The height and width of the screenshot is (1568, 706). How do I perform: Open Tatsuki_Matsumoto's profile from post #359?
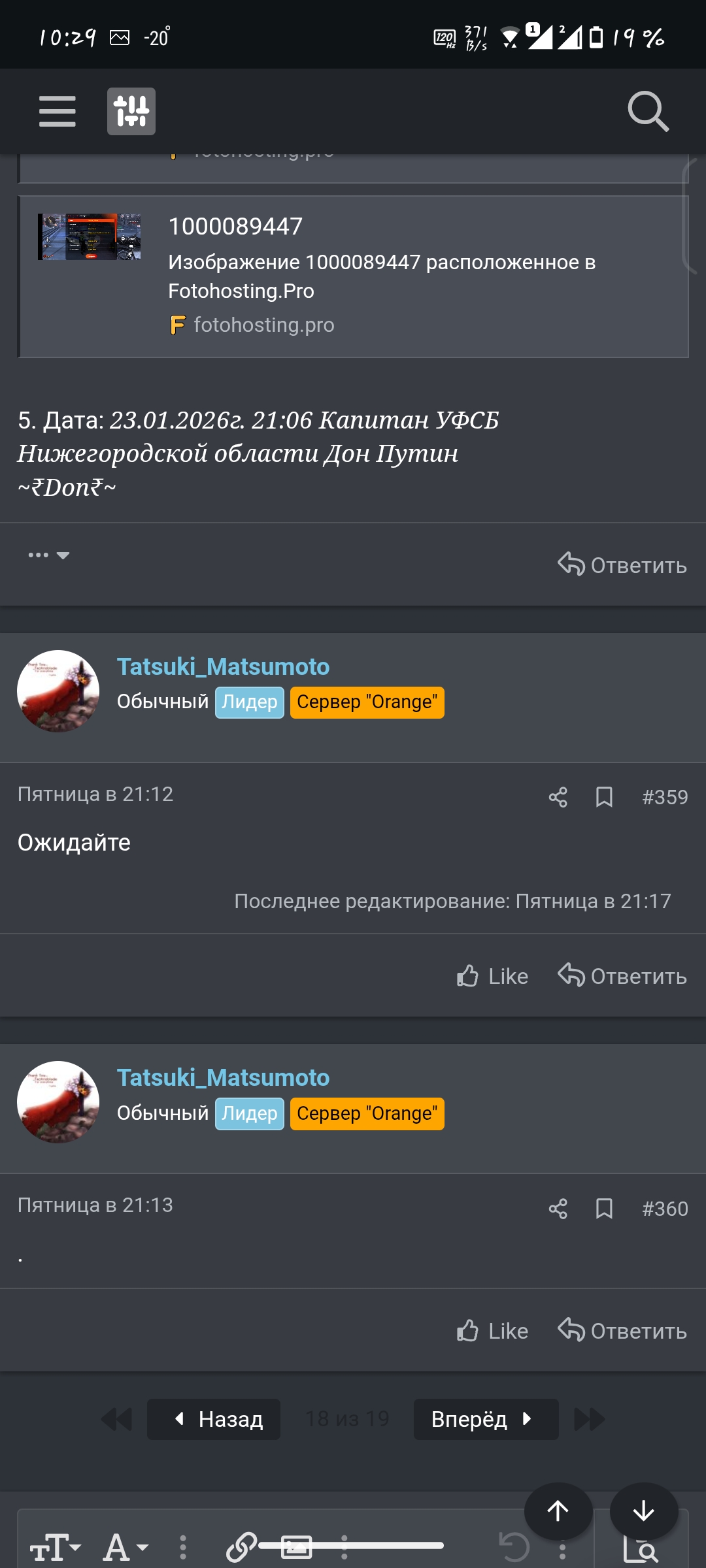coord(223,667)
